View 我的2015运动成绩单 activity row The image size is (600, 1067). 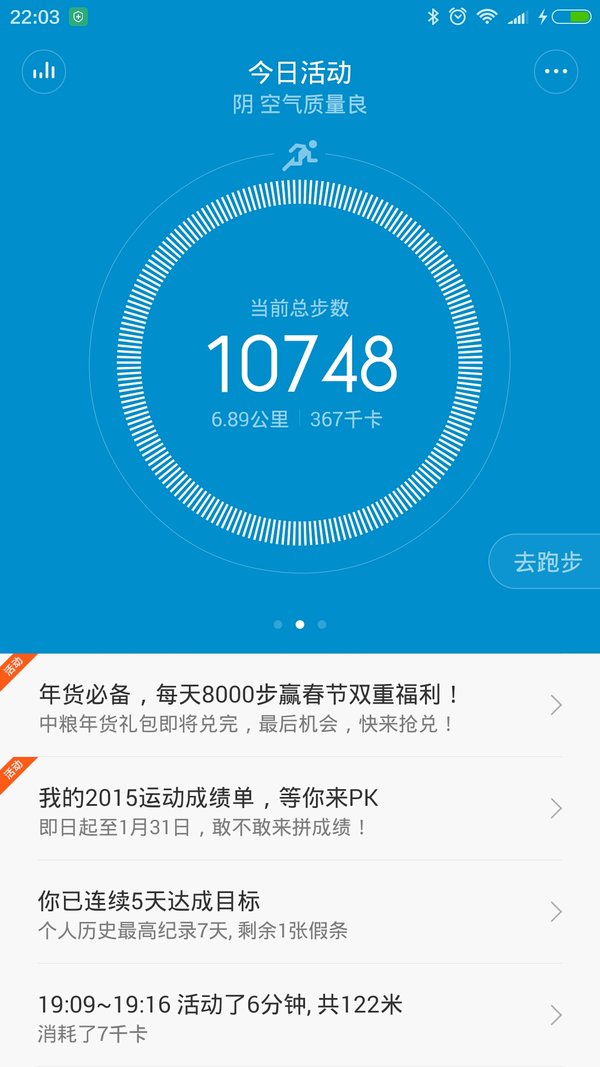click(300, 808)
